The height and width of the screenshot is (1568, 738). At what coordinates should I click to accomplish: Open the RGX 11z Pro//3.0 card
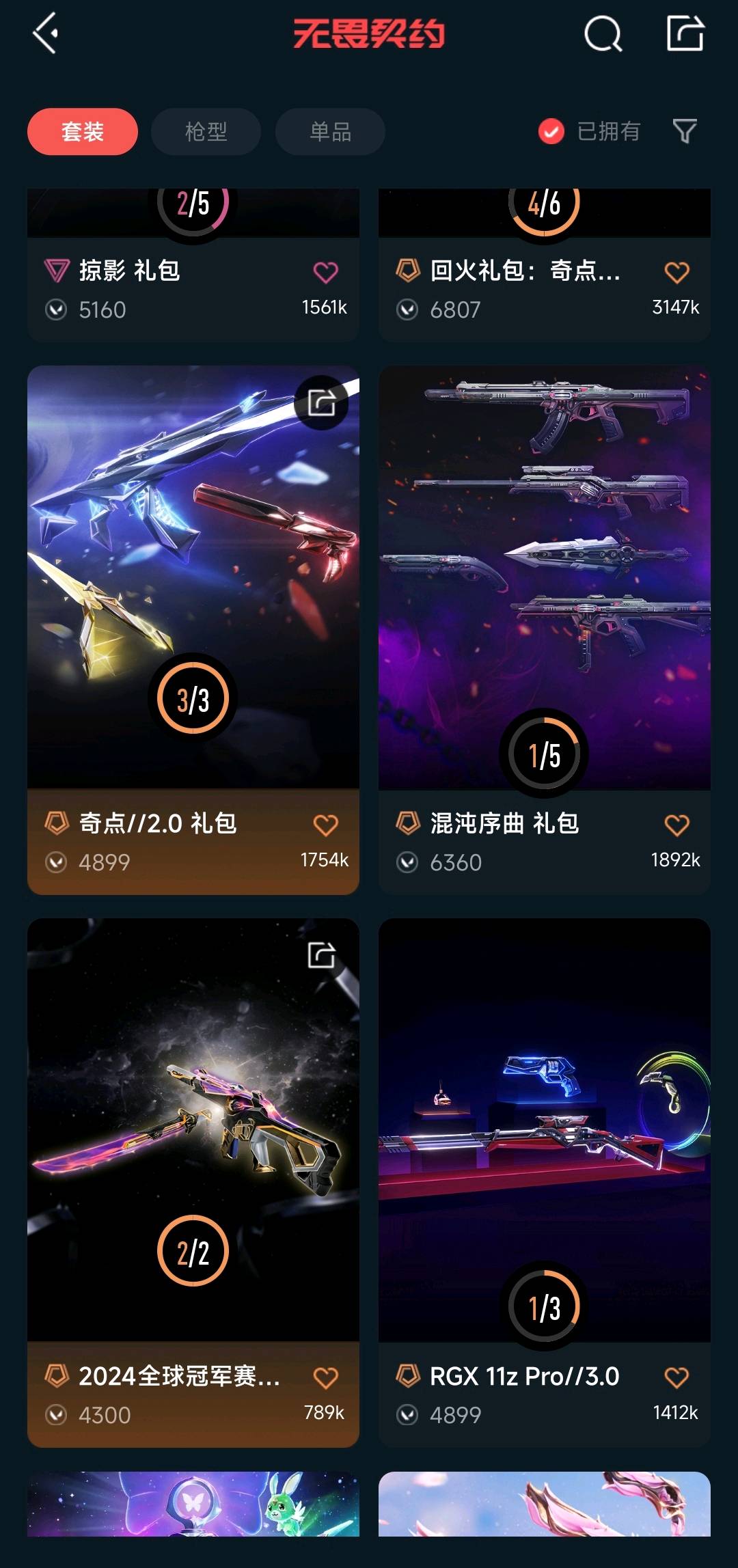tap(544, 1134)
